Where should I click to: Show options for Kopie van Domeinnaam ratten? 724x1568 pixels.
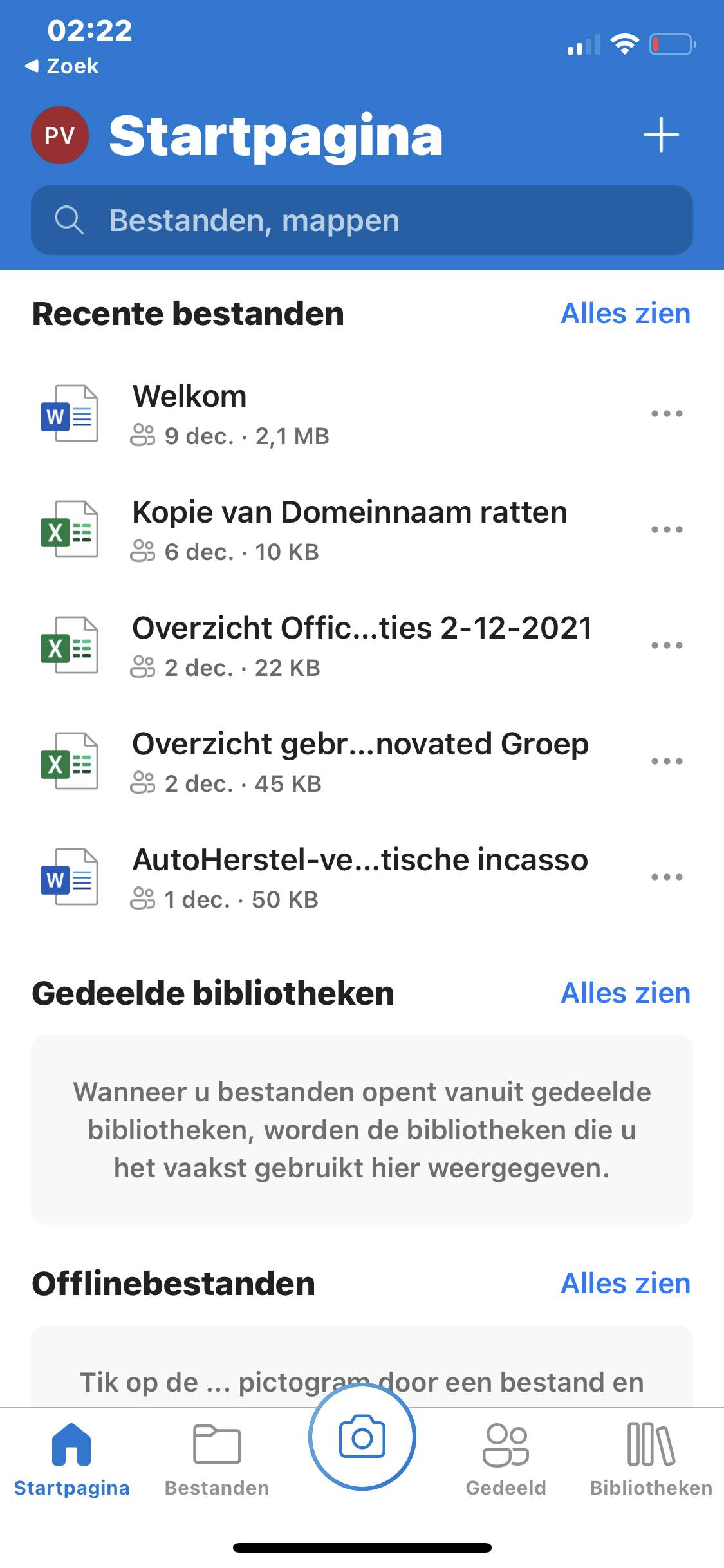[x=666, y=529]
